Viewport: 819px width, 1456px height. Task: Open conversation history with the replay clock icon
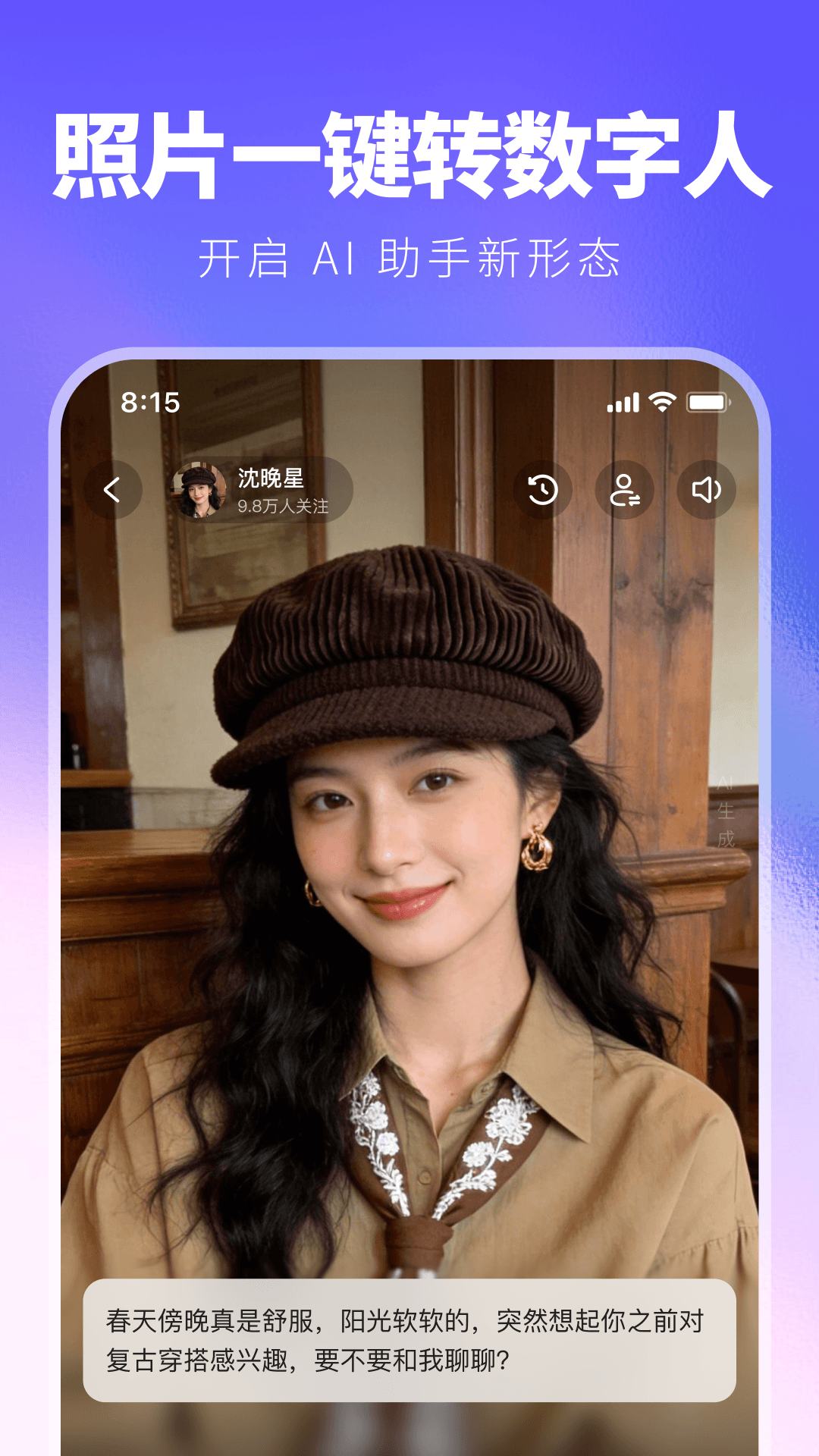point(544,489)
